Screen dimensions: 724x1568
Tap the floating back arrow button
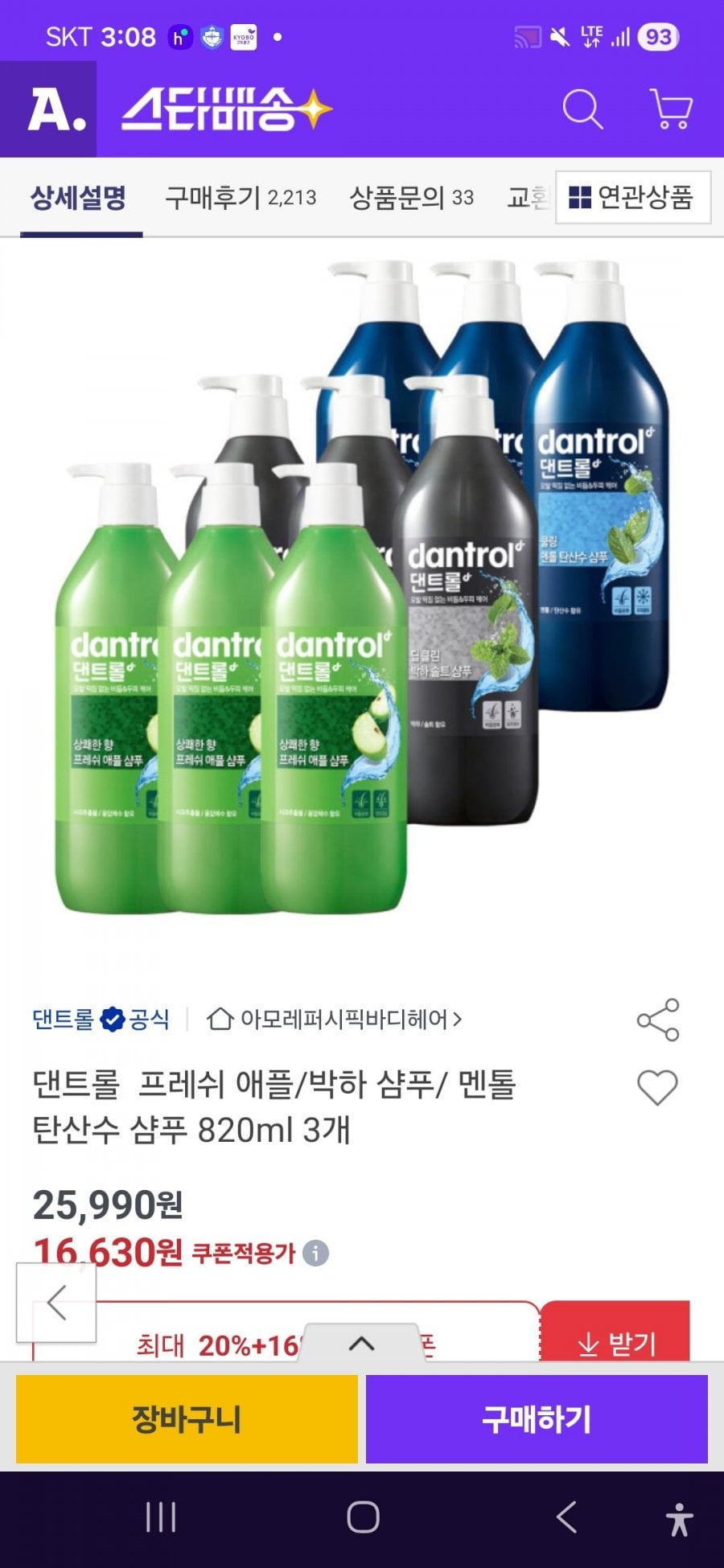pyautogui.click(x=56, y=1303)
